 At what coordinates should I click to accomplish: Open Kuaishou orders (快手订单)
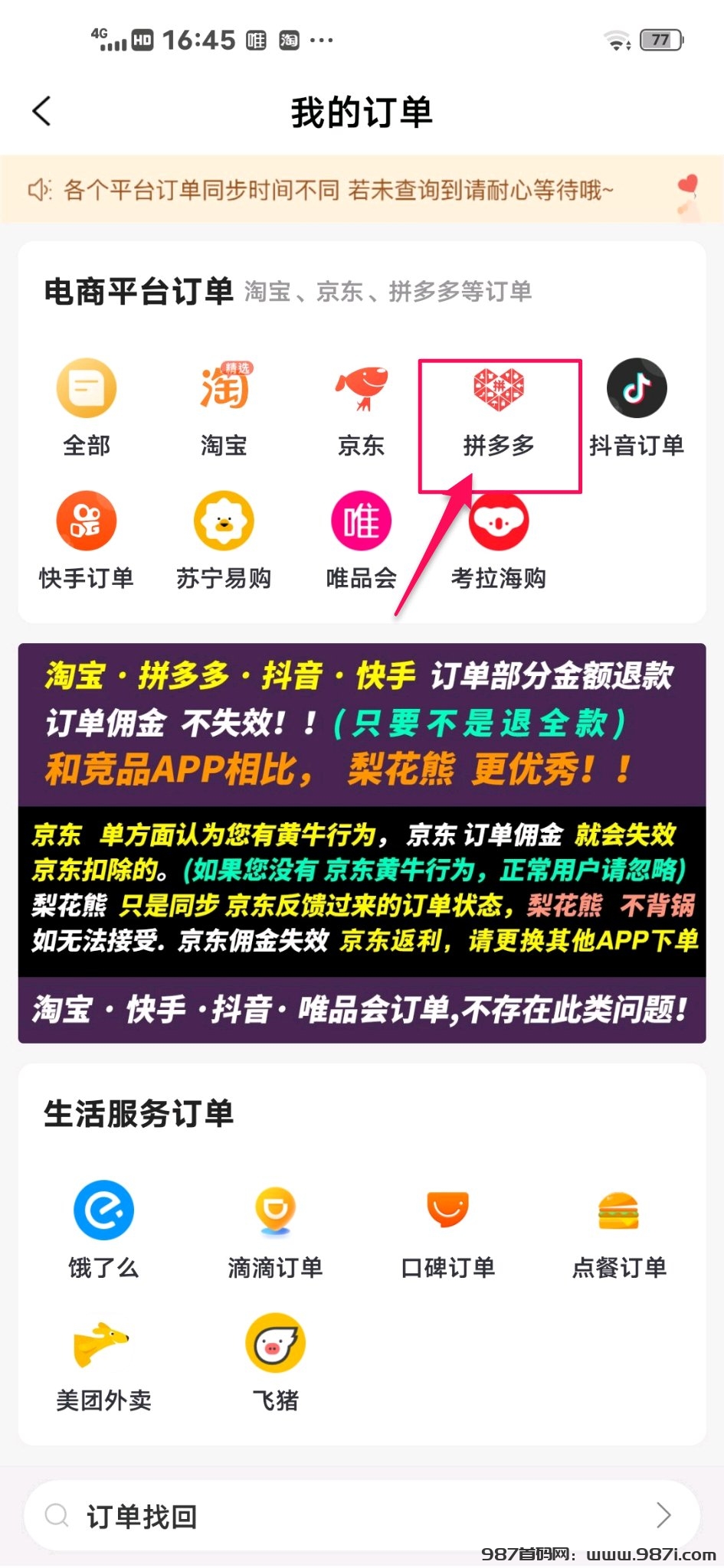87,539
